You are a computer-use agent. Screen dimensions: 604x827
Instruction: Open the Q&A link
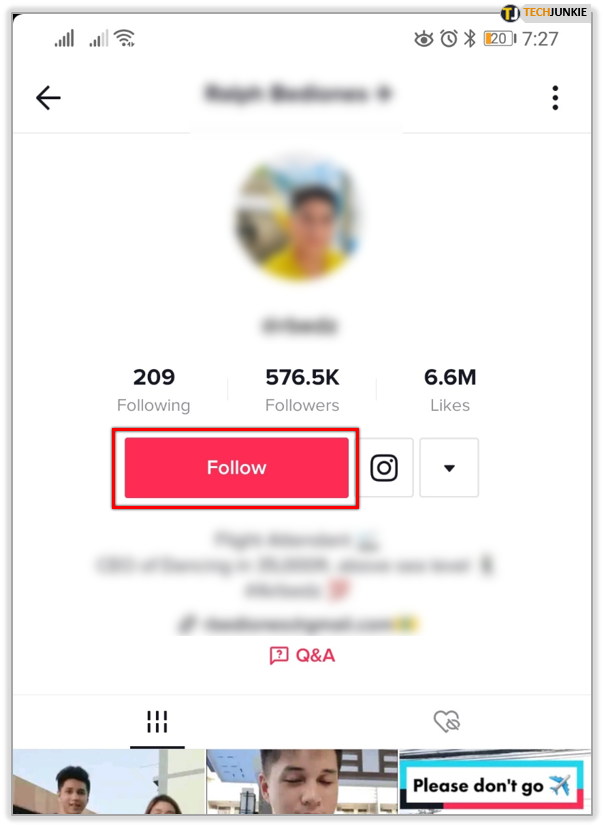pyautogui.click(x=302, y=655)
